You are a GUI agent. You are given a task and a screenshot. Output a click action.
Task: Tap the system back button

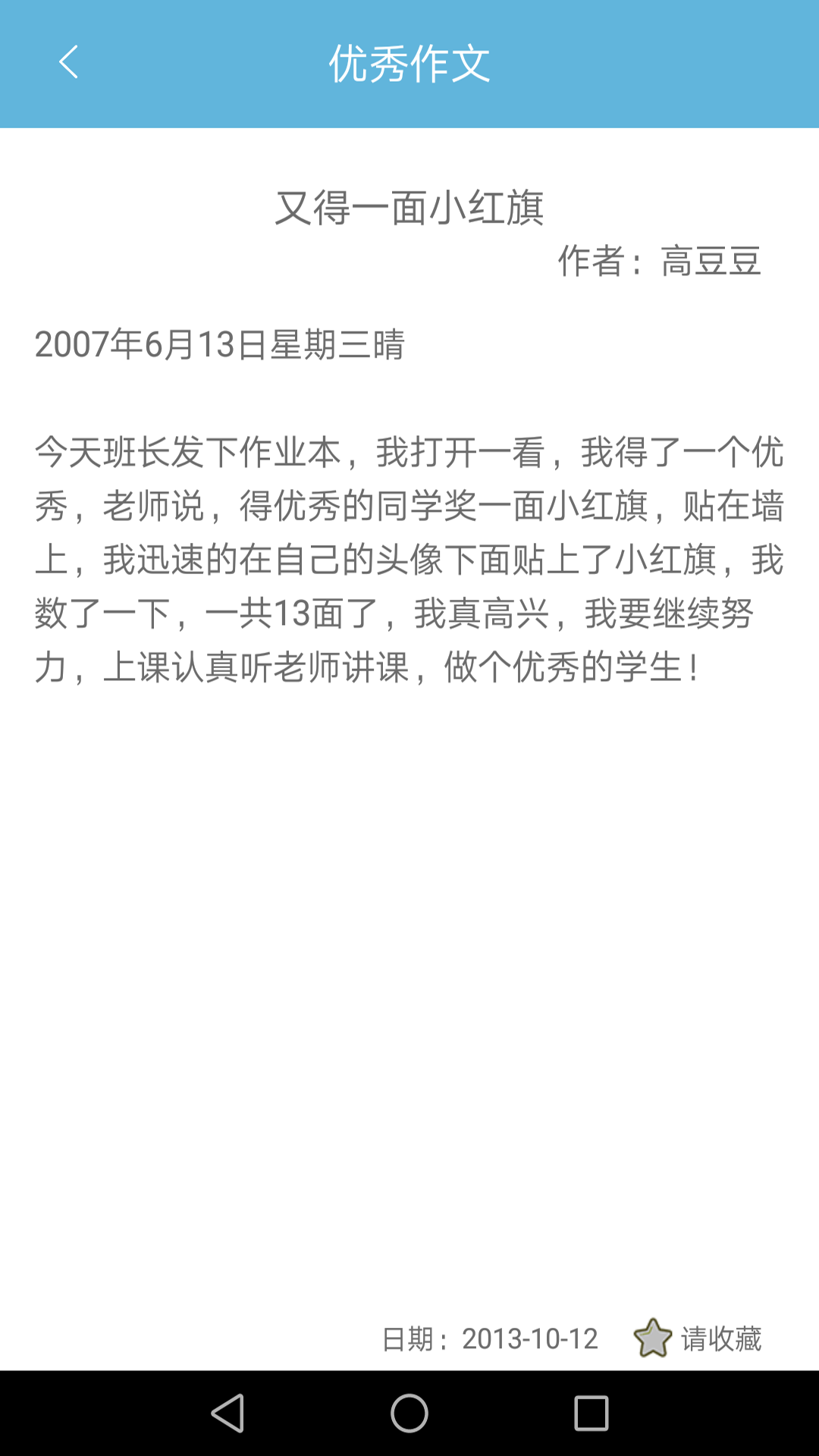coord(227,1414)
